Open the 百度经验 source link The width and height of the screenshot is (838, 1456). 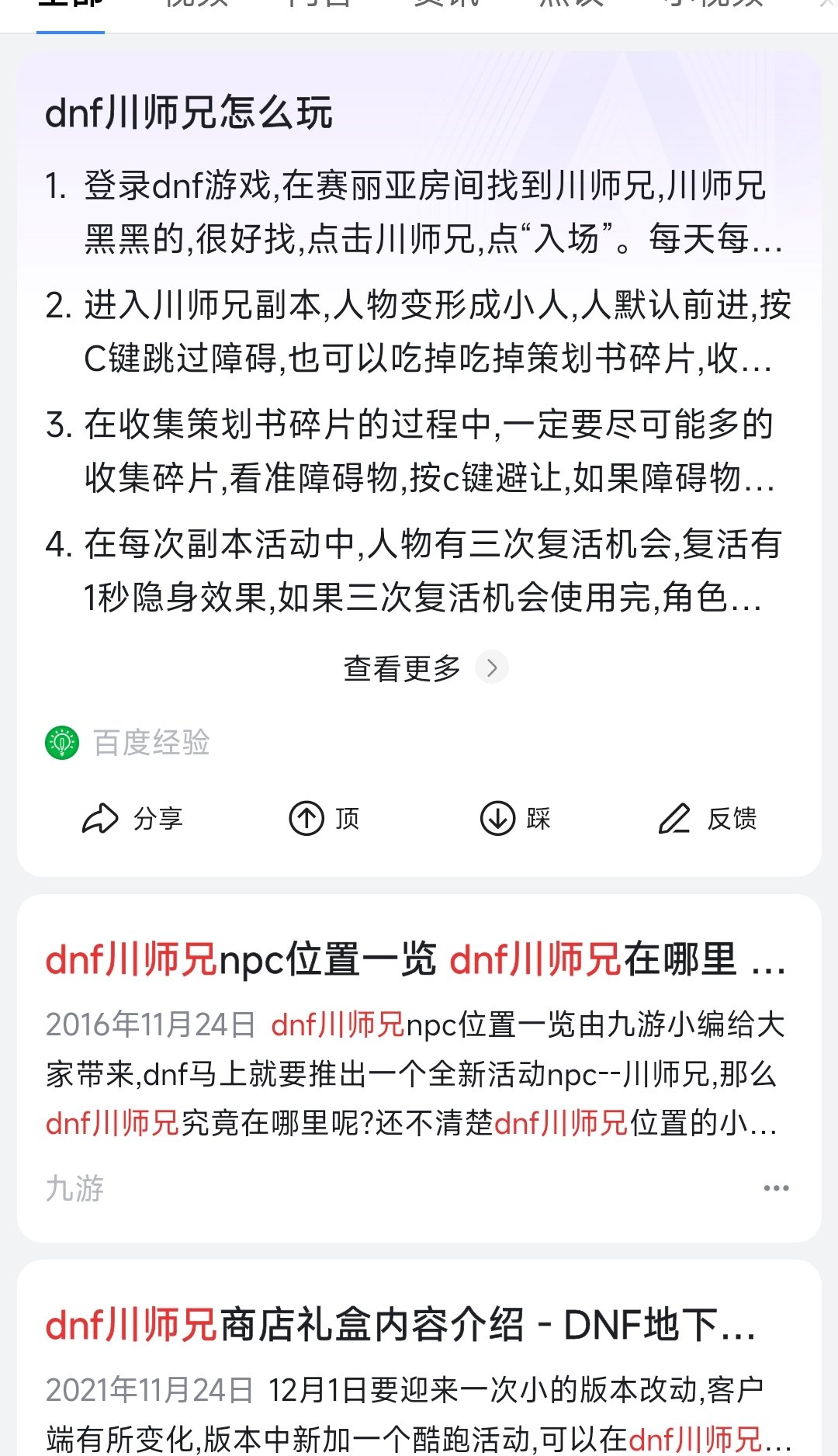[128, 743]
